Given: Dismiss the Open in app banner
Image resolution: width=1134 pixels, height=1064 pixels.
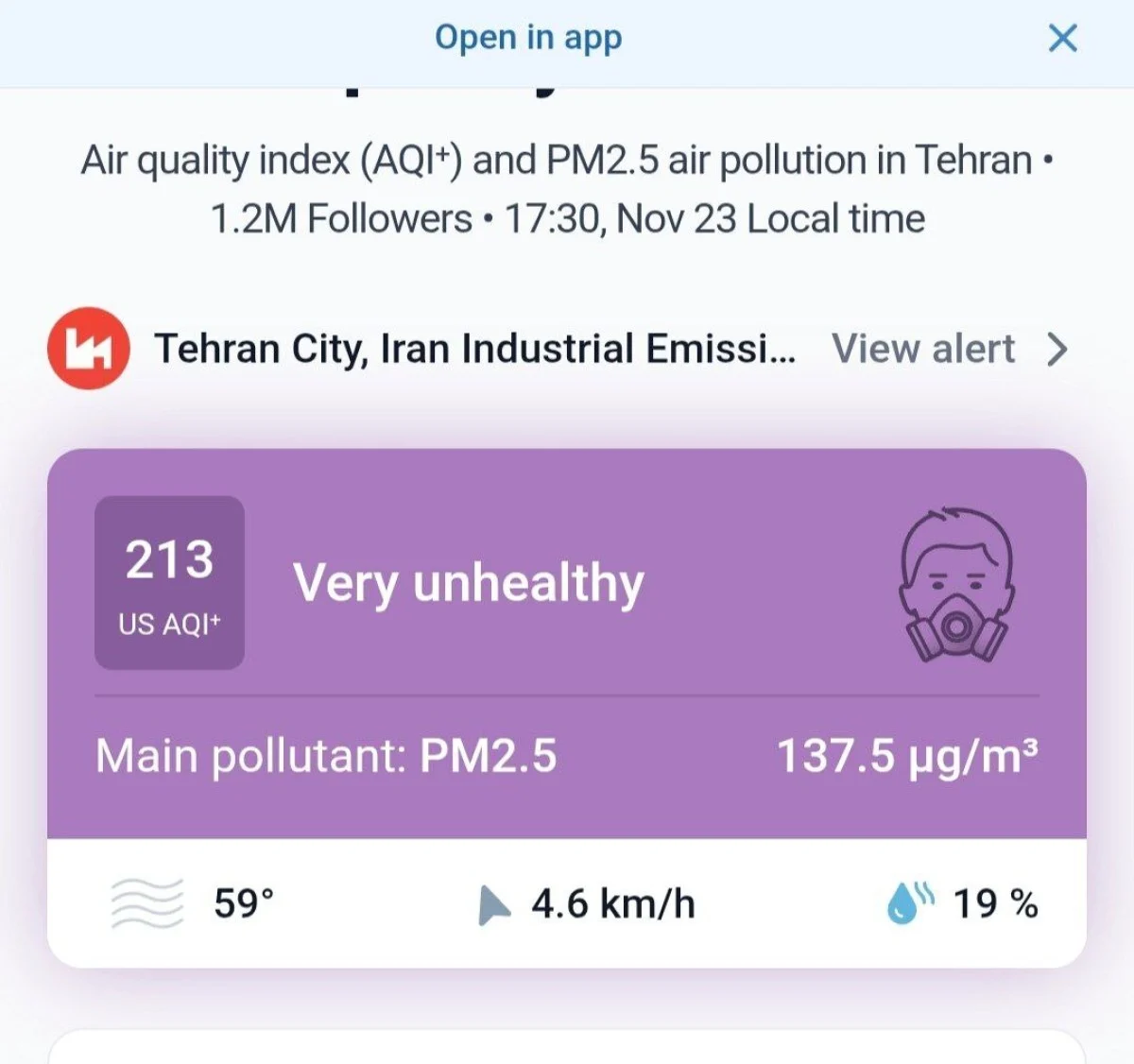Looking at the screenshot, I should [1062, 39].
